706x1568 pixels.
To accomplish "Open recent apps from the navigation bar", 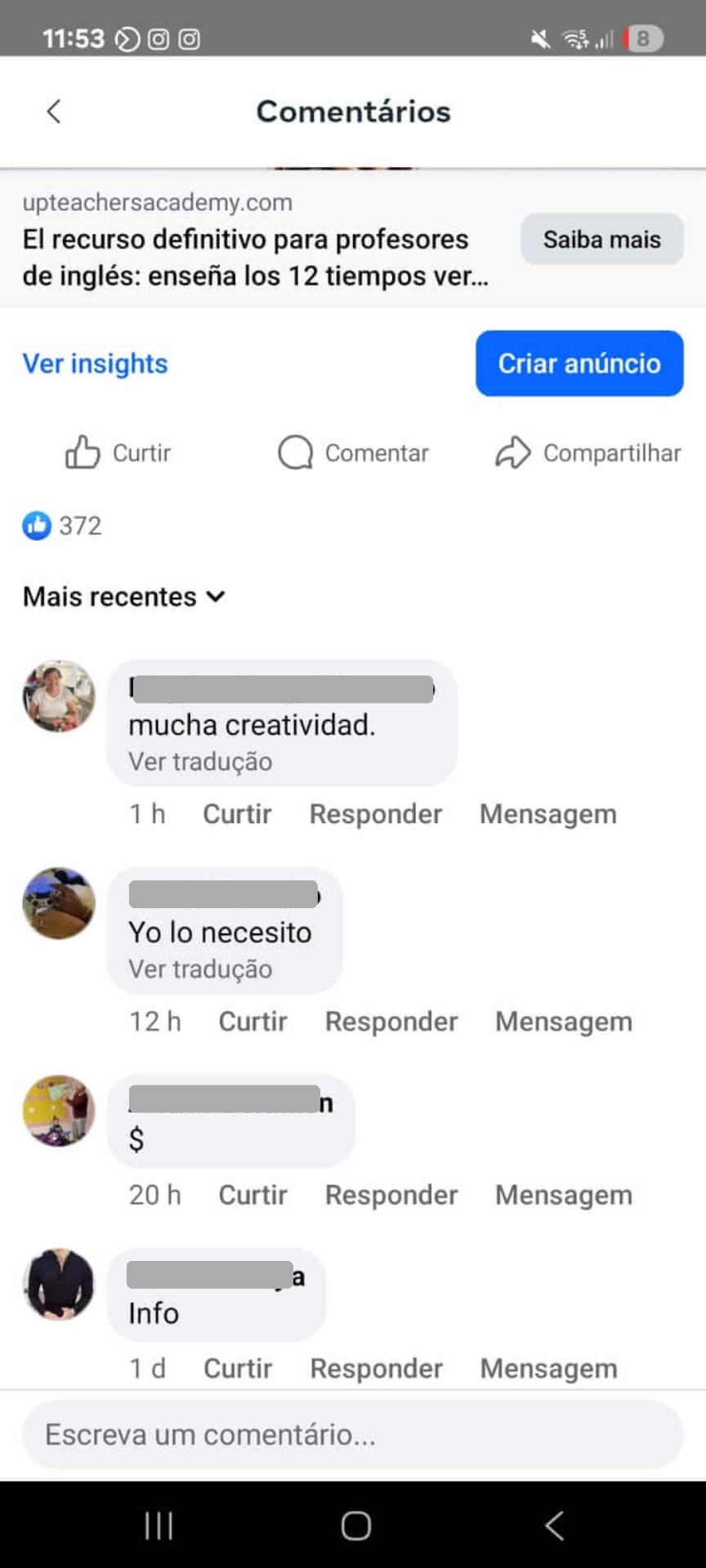I will 159,1525.
